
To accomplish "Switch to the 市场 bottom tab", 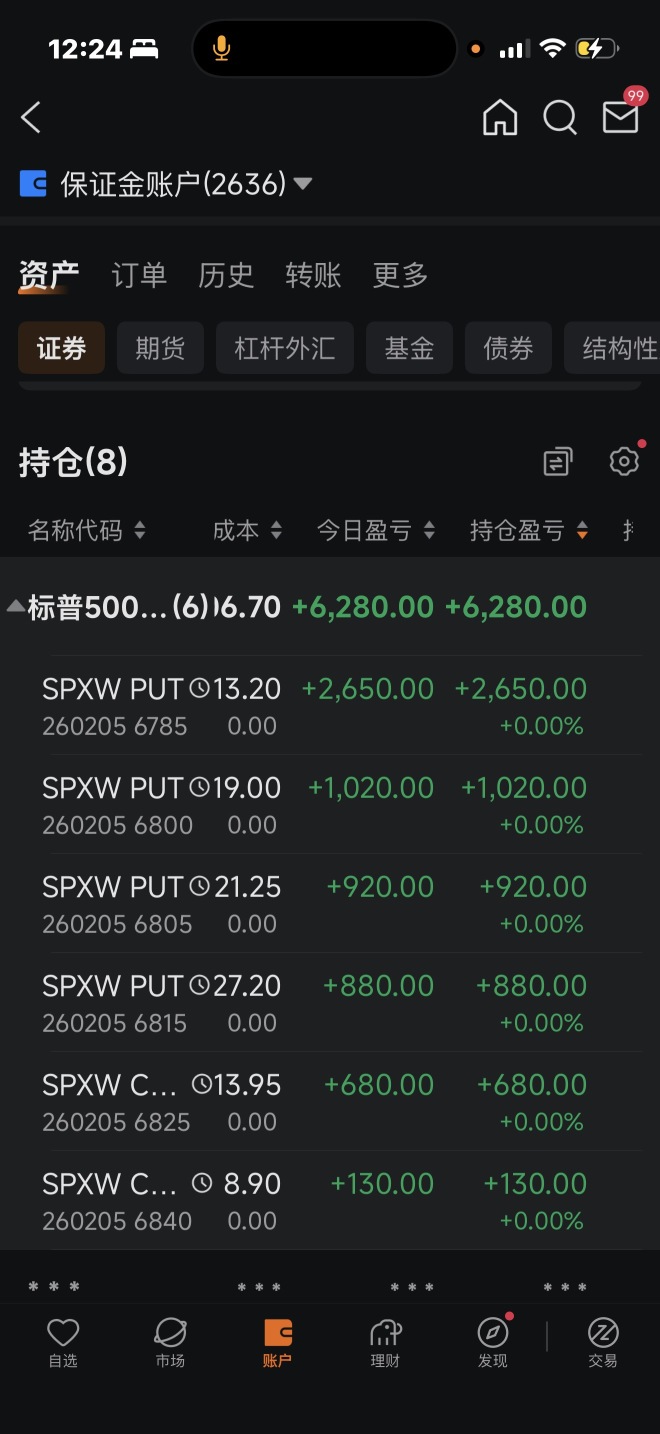I will pos(170,1342).
